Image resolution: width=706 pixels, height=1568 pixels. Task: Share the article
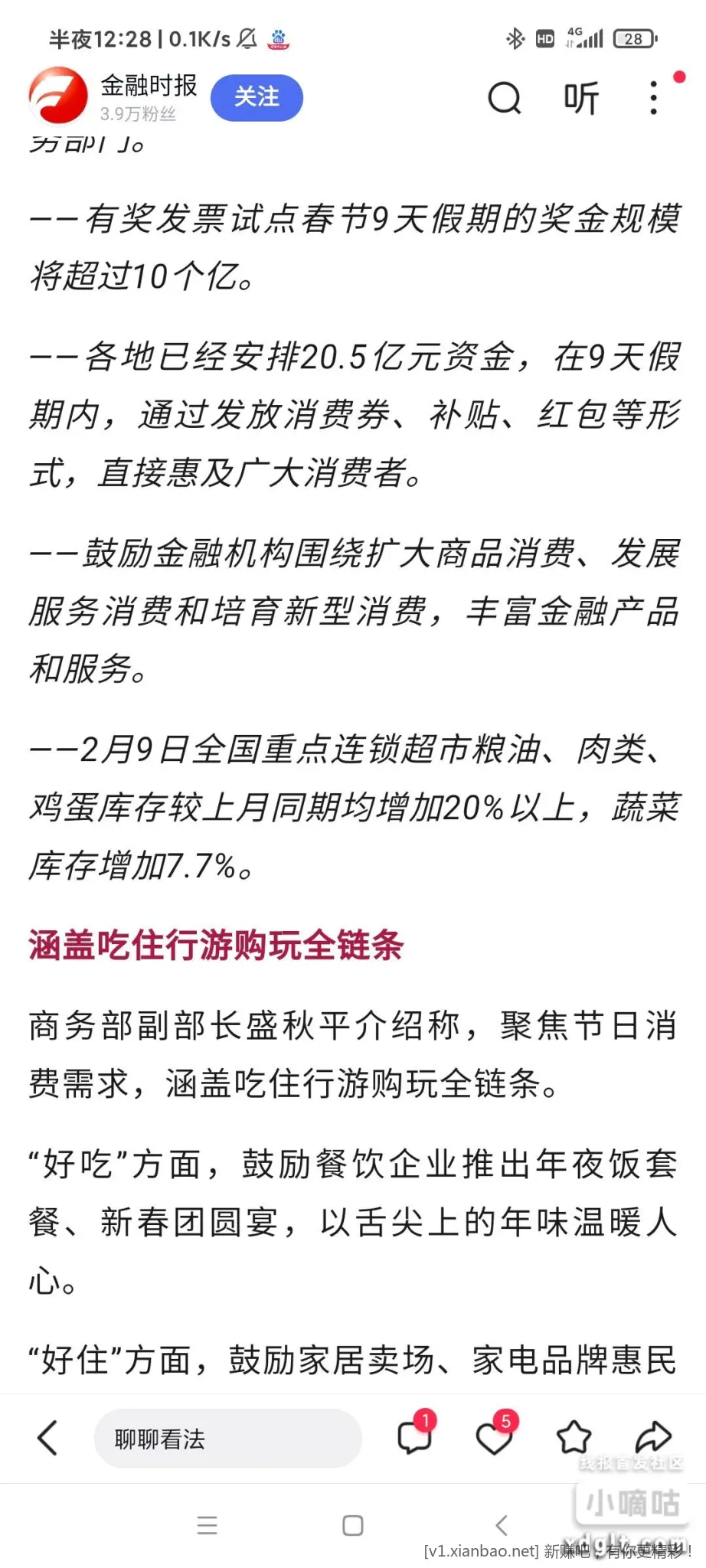(x=653, y=1438)
